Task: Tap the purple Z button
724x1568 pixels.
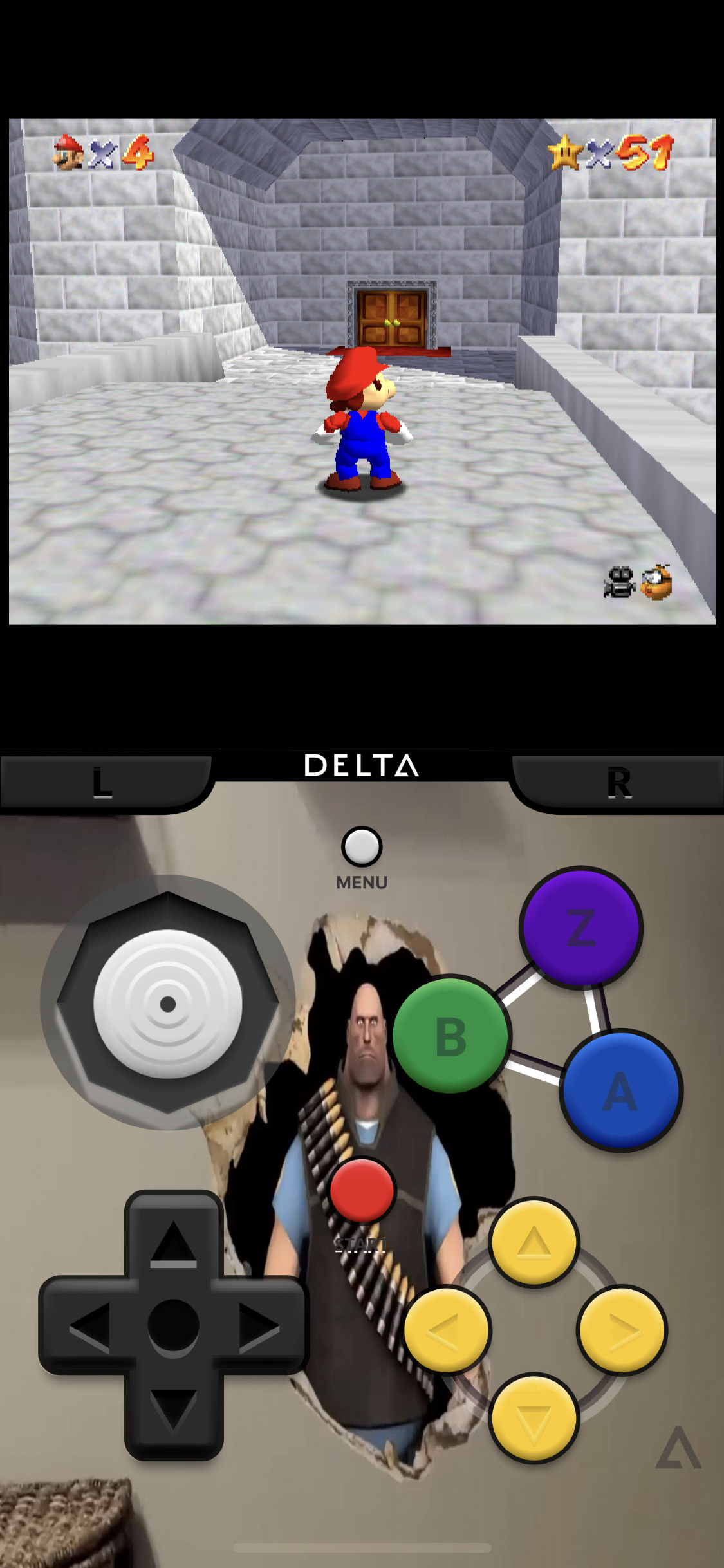Action: pos(581,927)
